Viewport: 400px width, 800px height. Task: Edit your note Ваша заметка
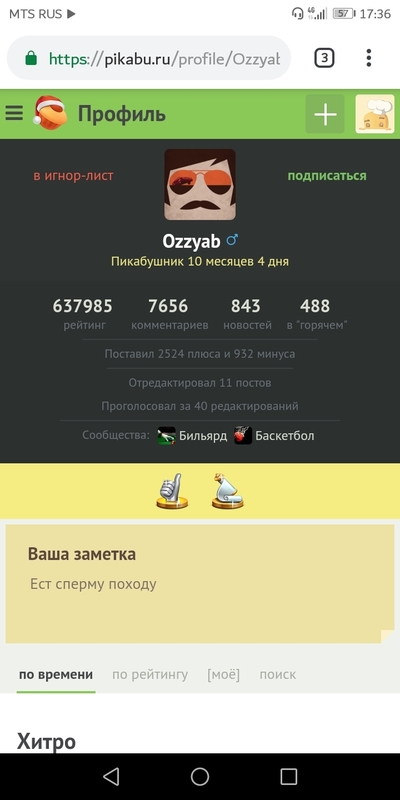click(x=200, y=584)
